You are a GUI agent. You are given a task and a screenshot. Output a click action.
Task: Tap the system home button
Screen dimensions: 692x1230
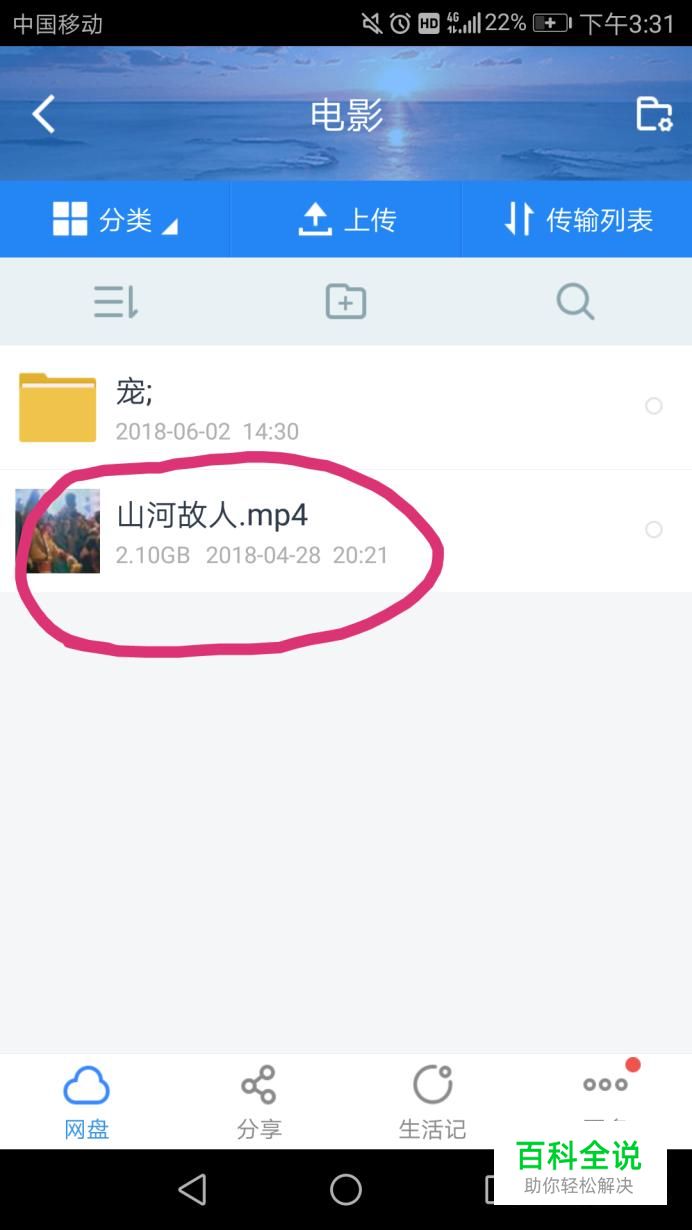pos(346,1189)
